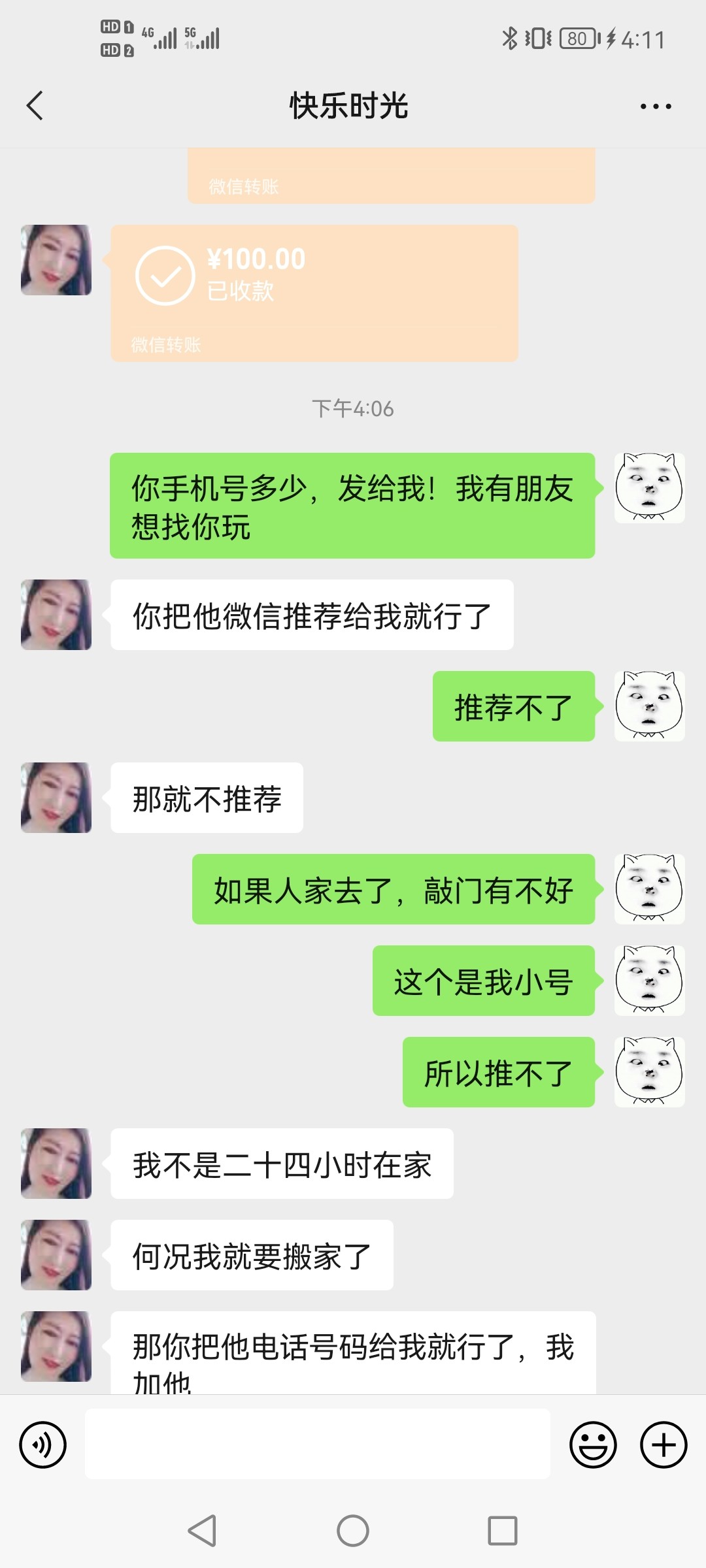Screen dimensions: 706x1568
Task: Select the 这个是我小号 green bubble
Action: [484, 981]
